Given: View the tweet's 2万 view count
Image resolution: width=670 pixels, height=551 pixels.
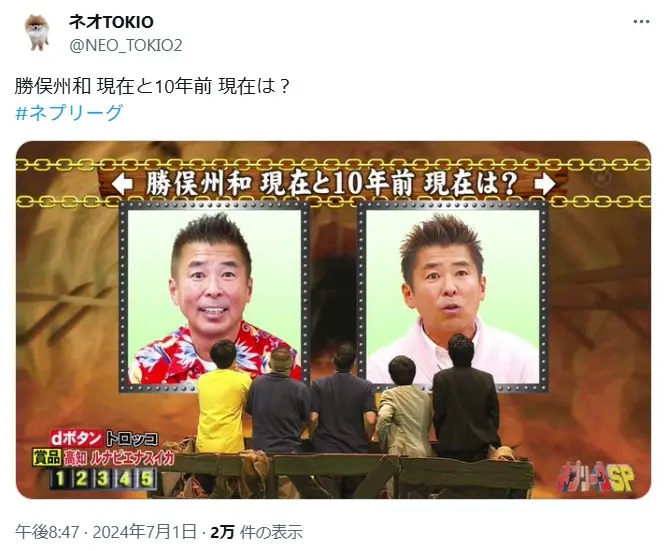Looking at the screenshot, I should 257,531.
